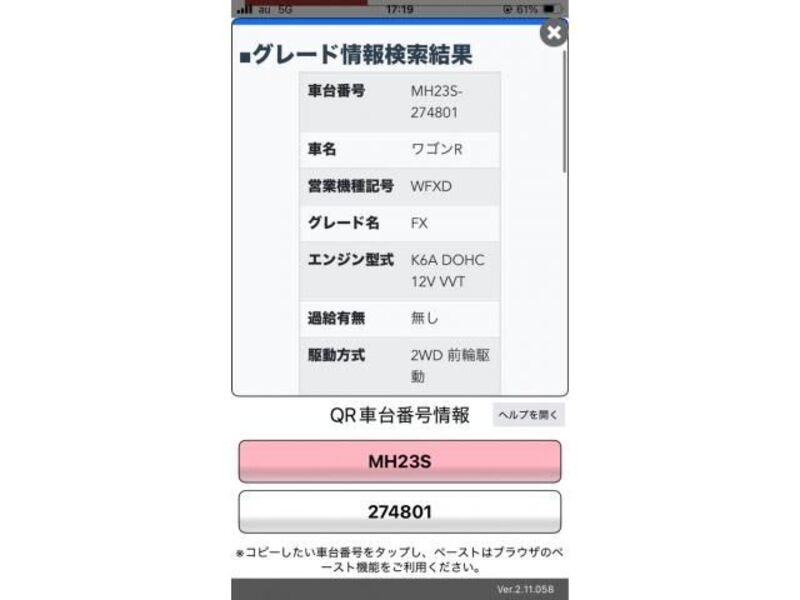
Task: Close the grade information popup
Action: tap(553, 33)
